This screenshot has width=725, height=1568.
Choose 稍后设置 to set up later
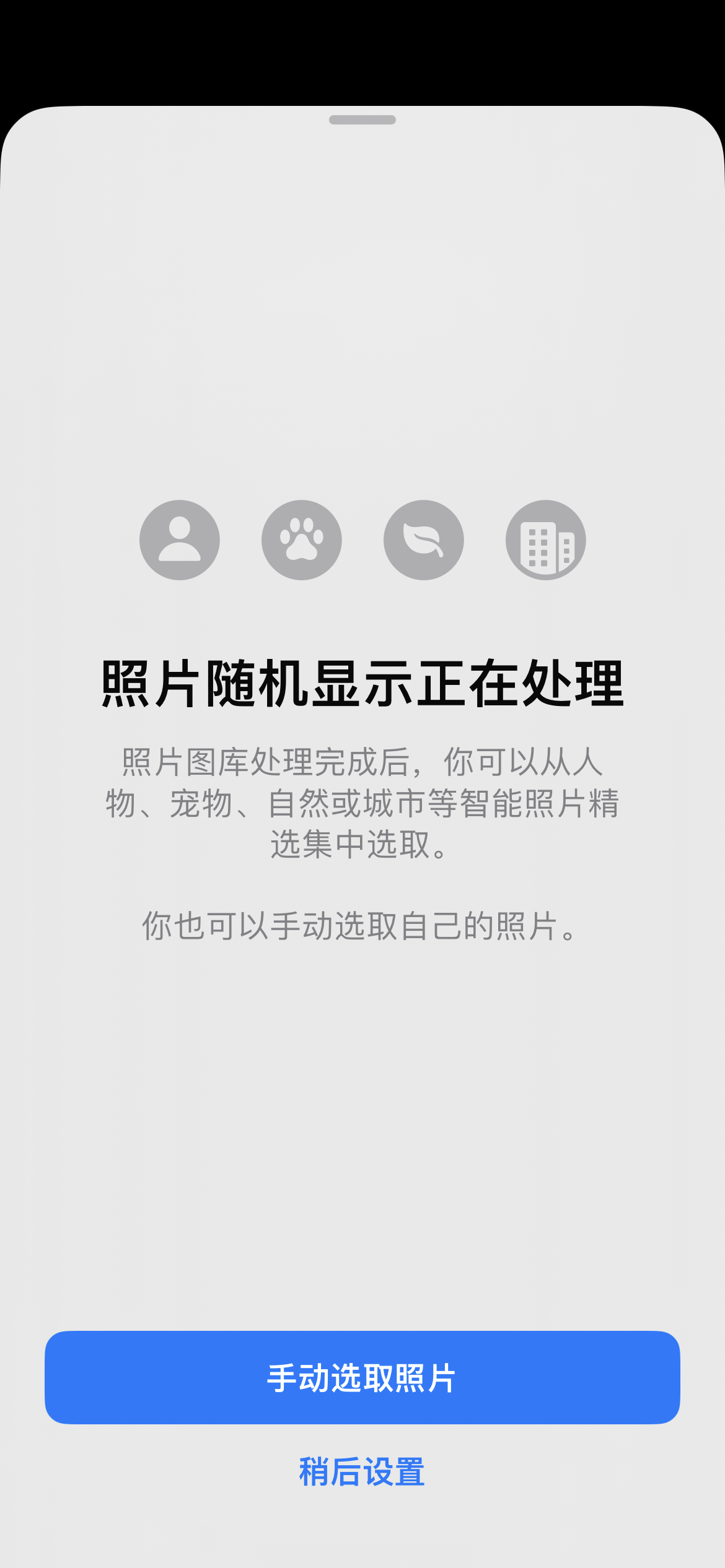click(x=362, y=1473)
